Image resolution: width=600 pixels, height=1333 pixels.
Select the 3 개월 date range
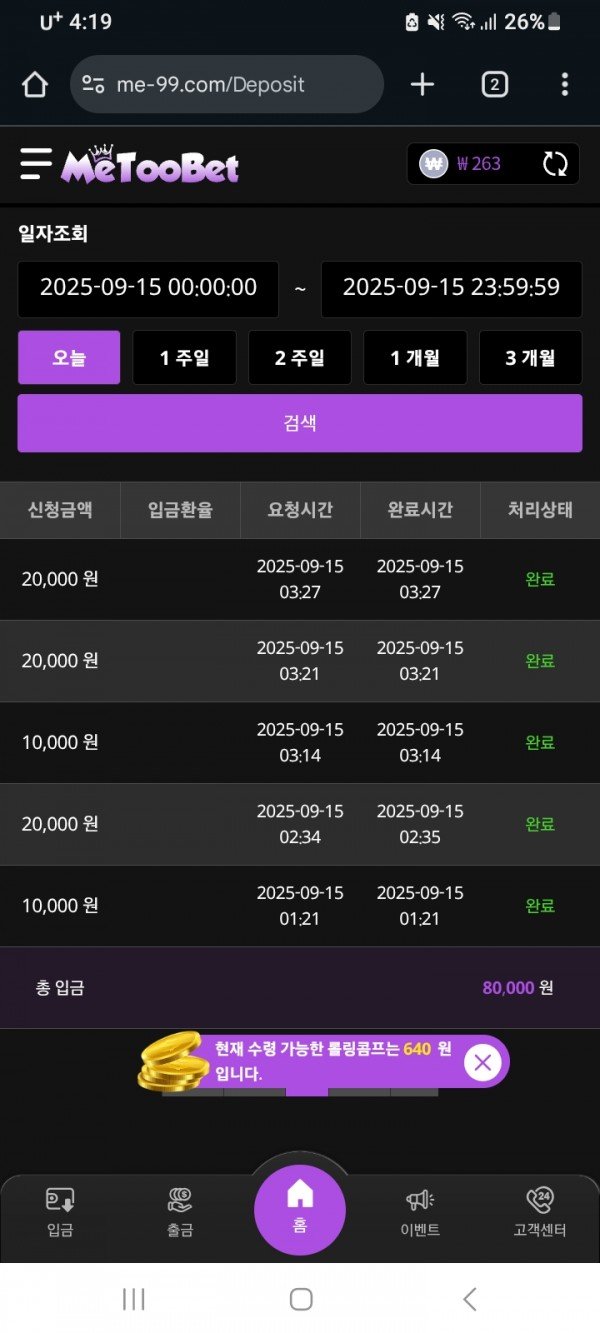pos(530,358)
